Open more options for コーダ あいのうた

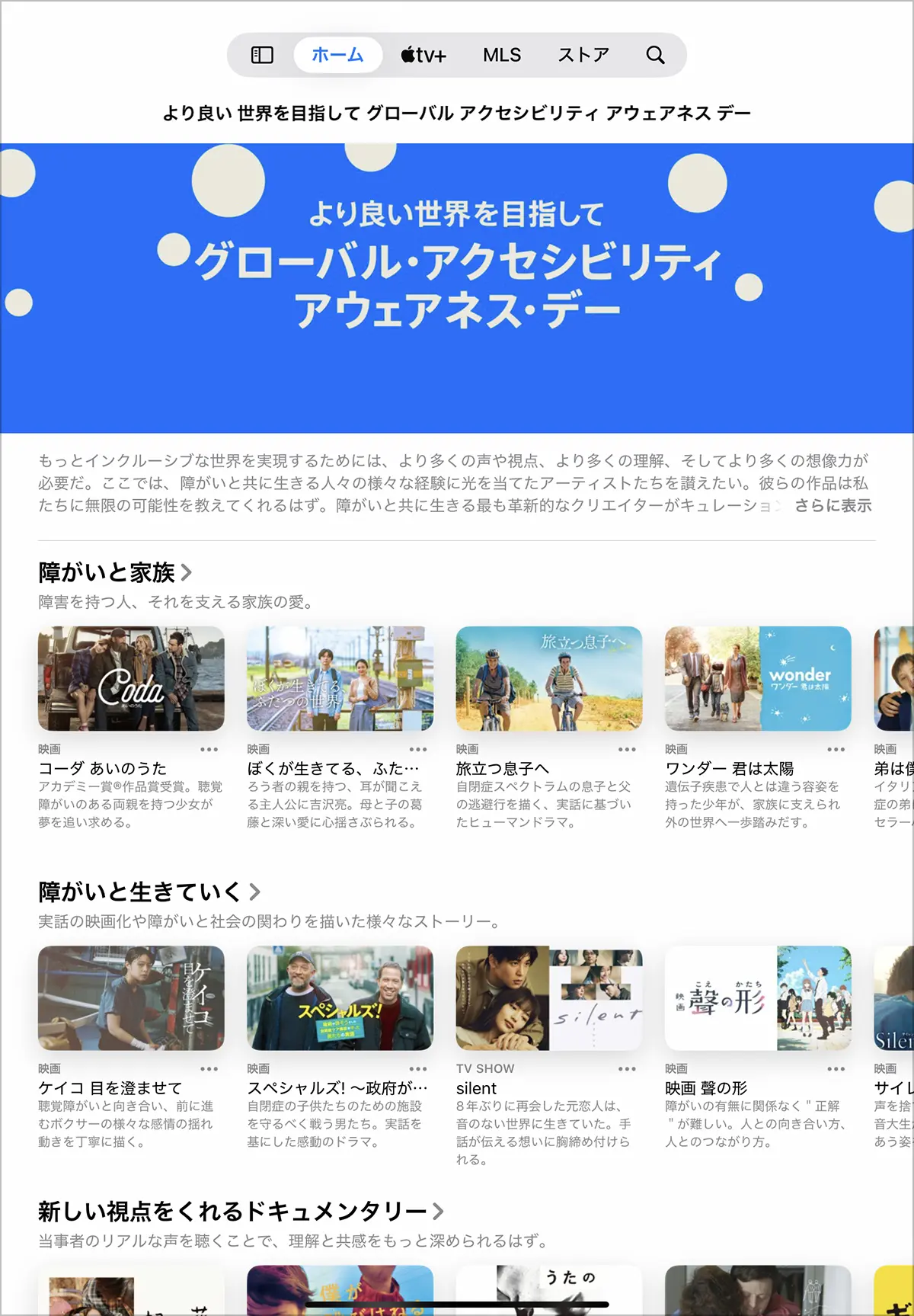pos(209,750)
